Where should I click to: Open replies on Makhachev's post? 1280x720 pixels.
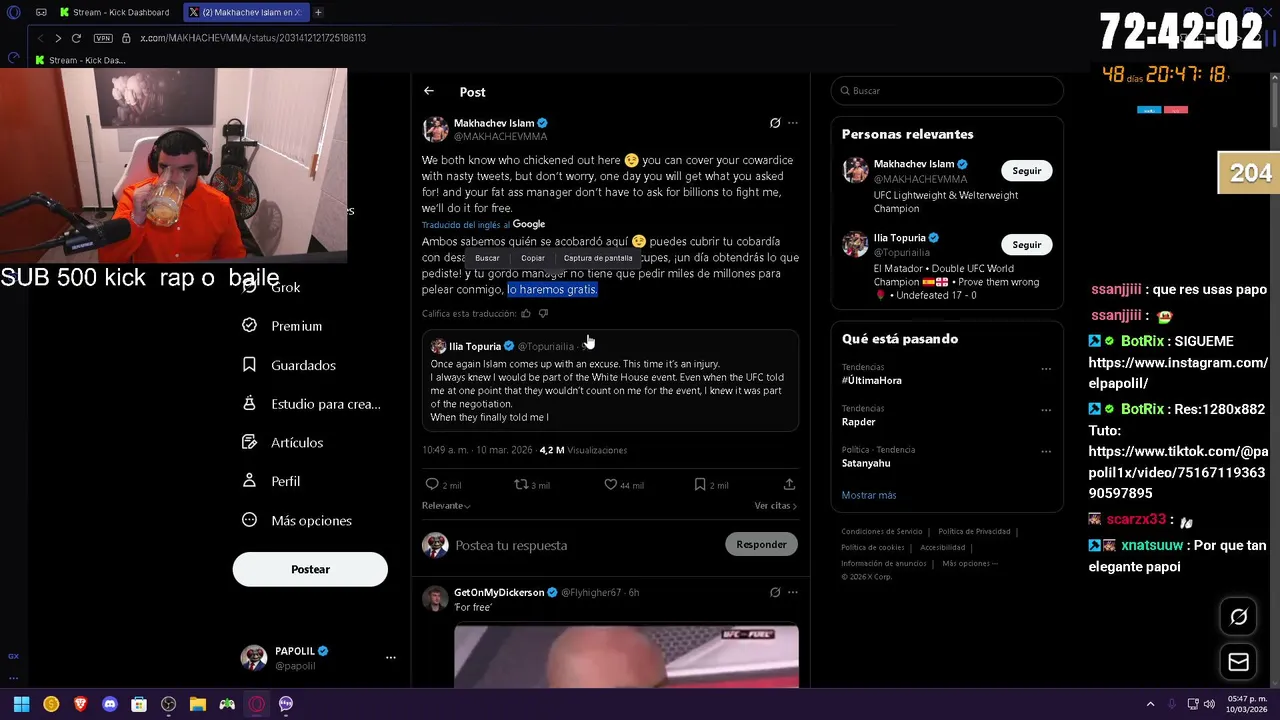click(433, 485)
